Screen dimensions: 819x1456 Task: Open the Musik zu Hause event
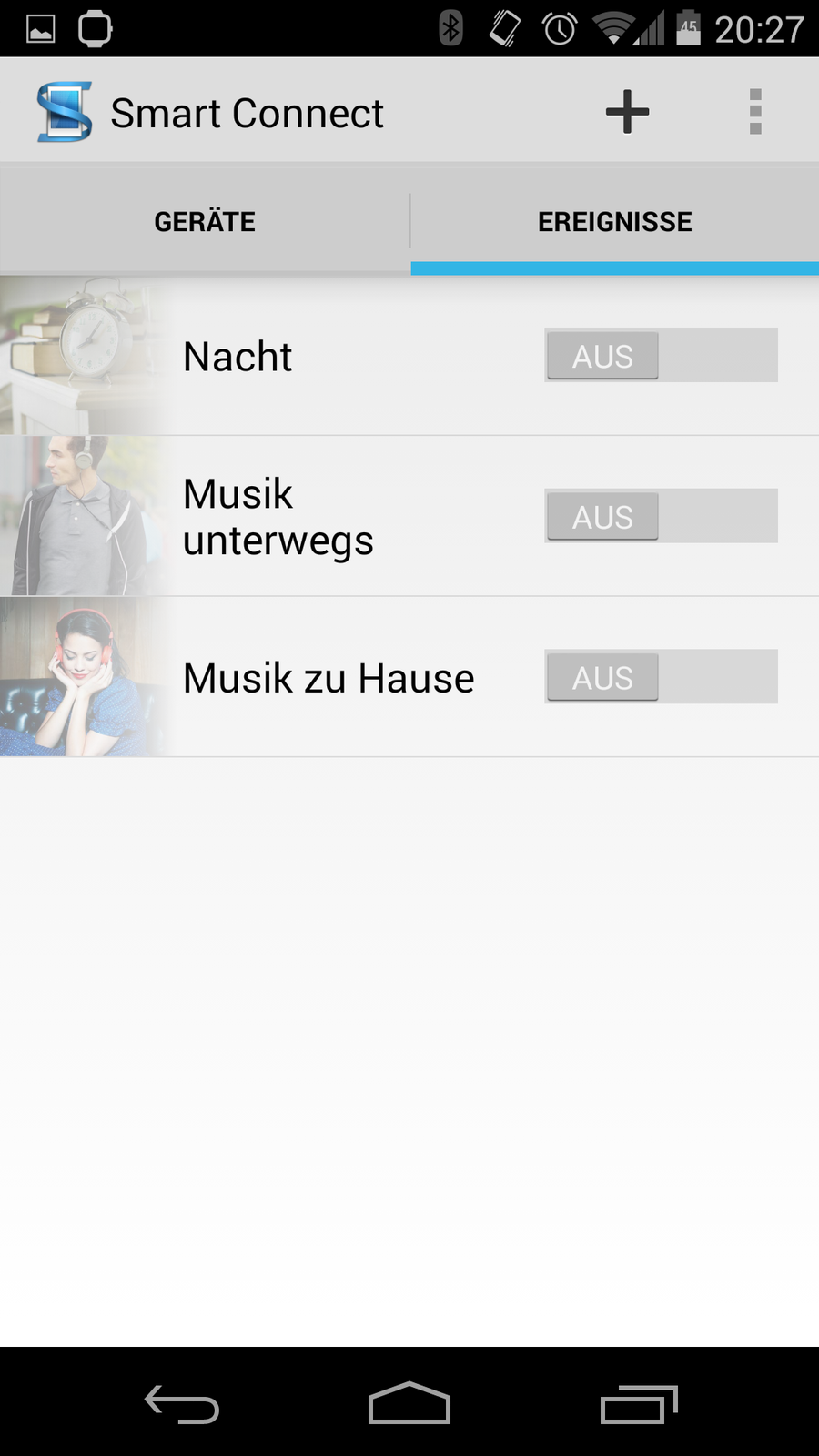328,678
